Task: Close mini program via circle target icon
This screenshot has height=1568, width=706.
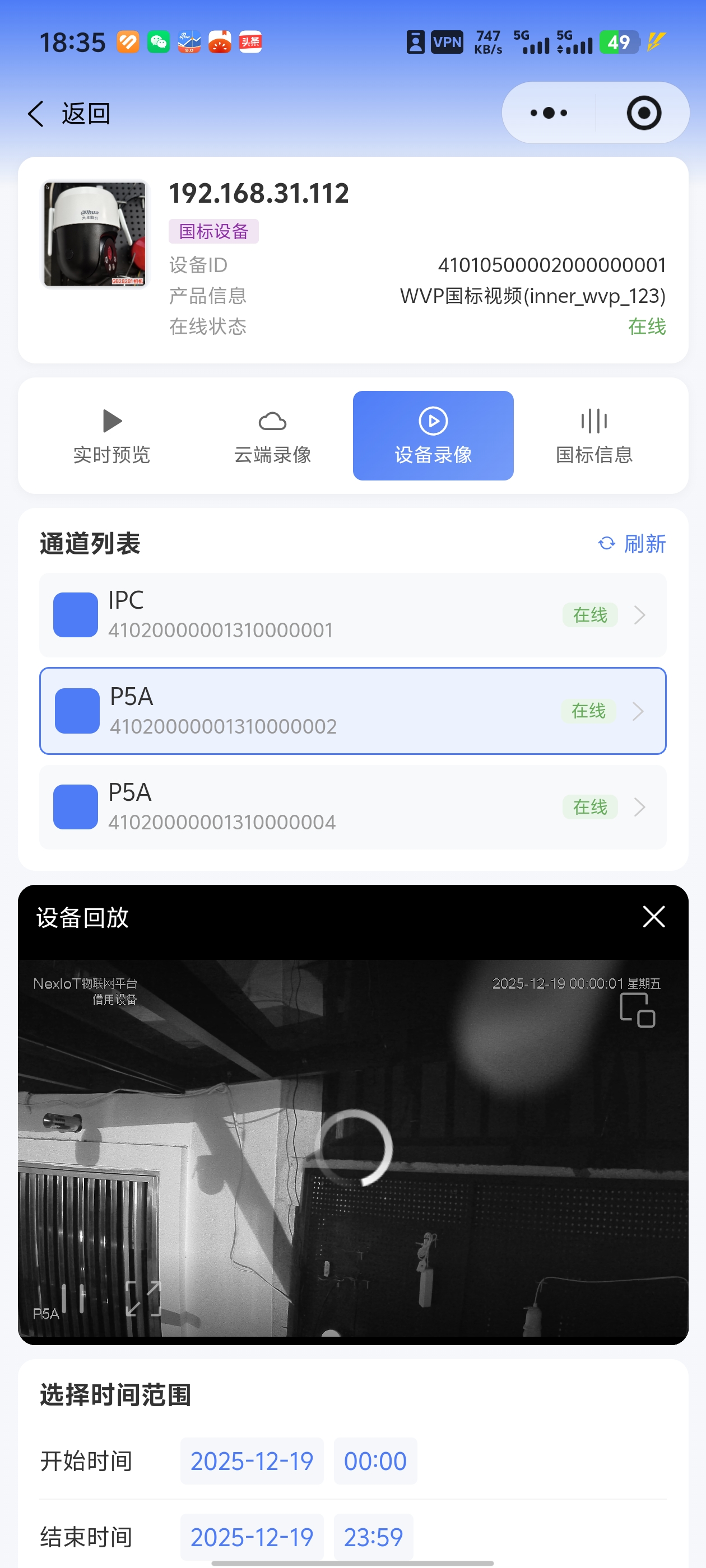Action: click(x=643, y=113)
